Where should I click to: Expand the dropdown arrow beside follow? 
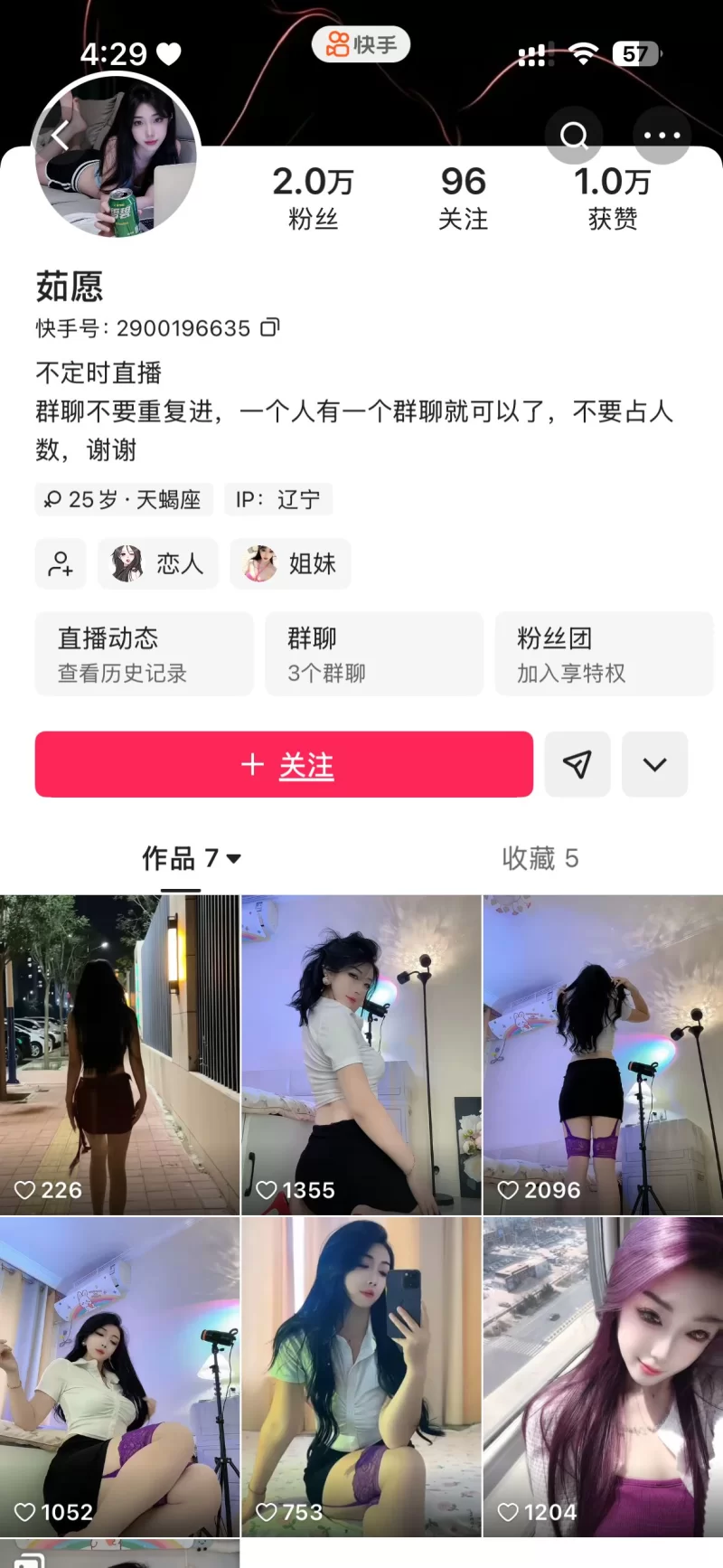pyautogui.click(x=654, y=764)
